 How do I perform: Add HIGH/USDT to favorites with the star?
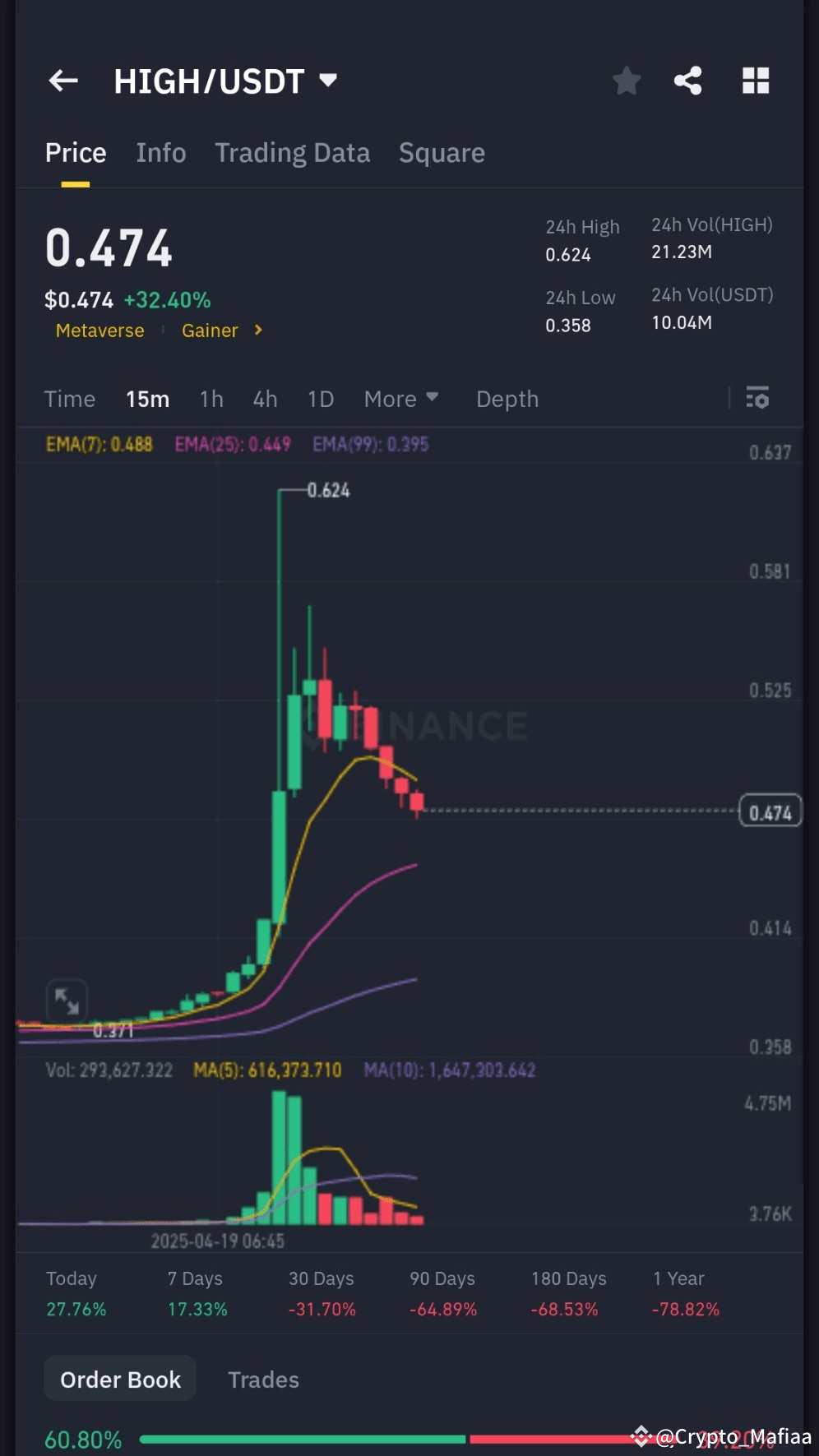tap(626, 80)
